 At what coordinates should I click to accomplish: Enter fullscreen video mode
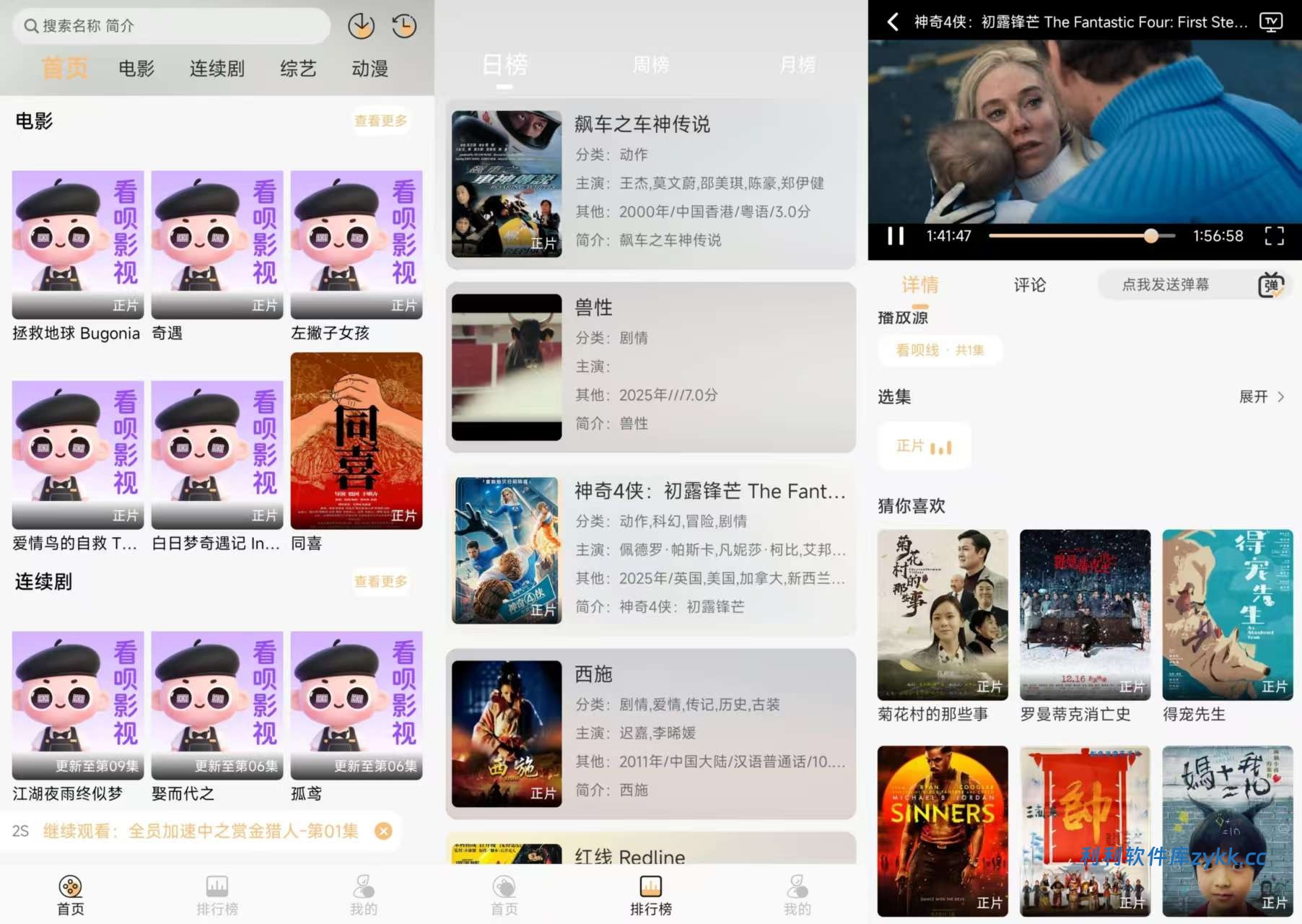click(x=1274, y=236)
